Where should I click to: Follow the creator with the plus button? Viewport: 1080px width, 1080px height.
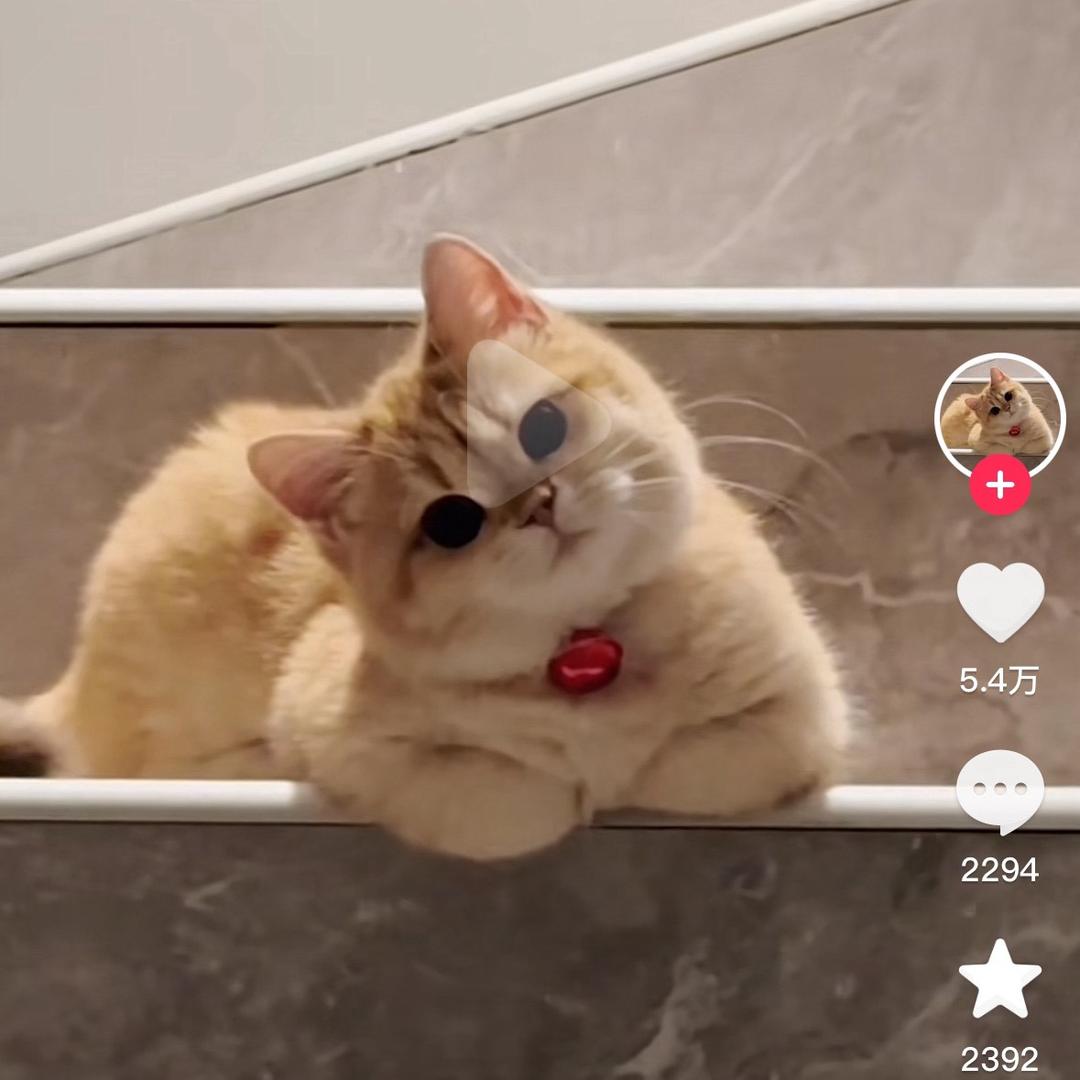click(x=1000, y=486)
